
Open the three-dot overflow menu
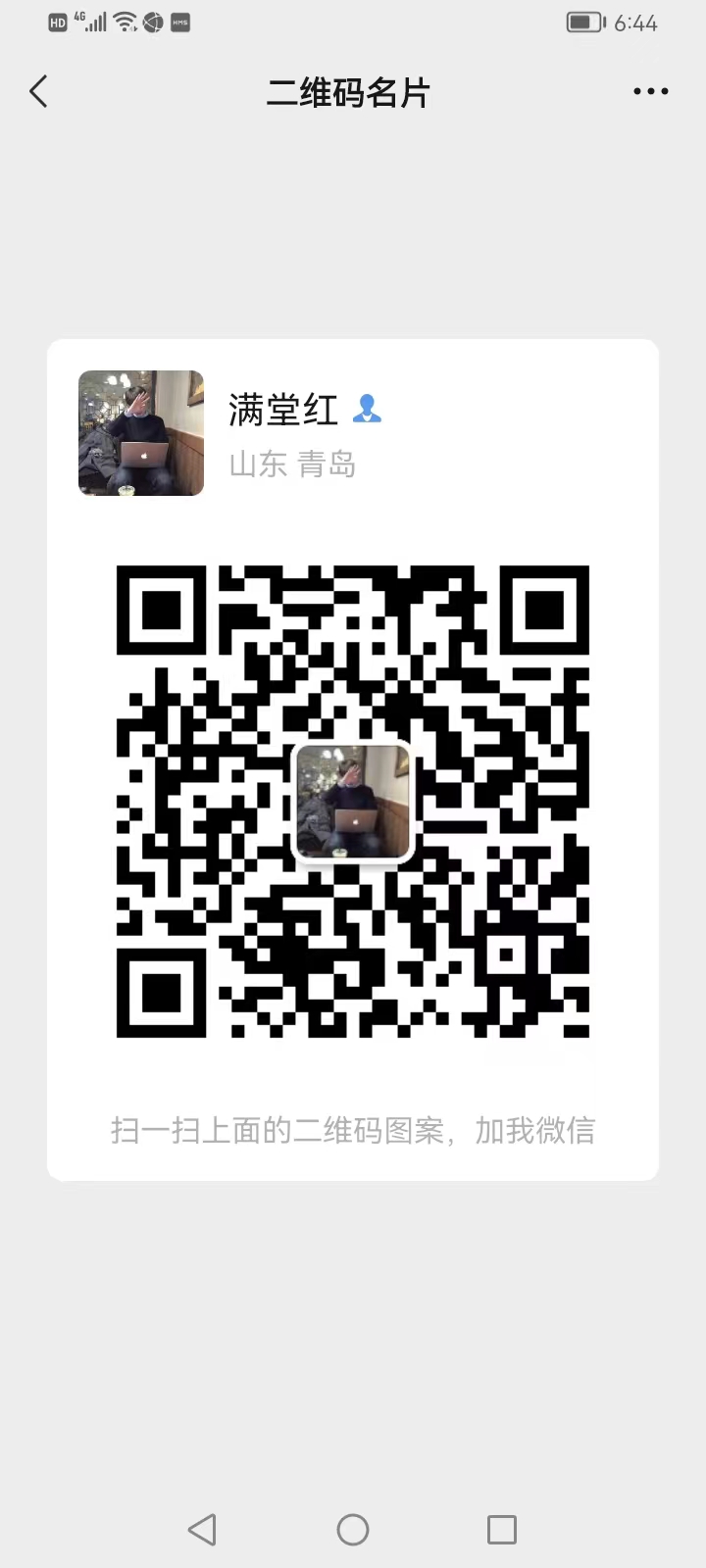[x=650, y=92]
